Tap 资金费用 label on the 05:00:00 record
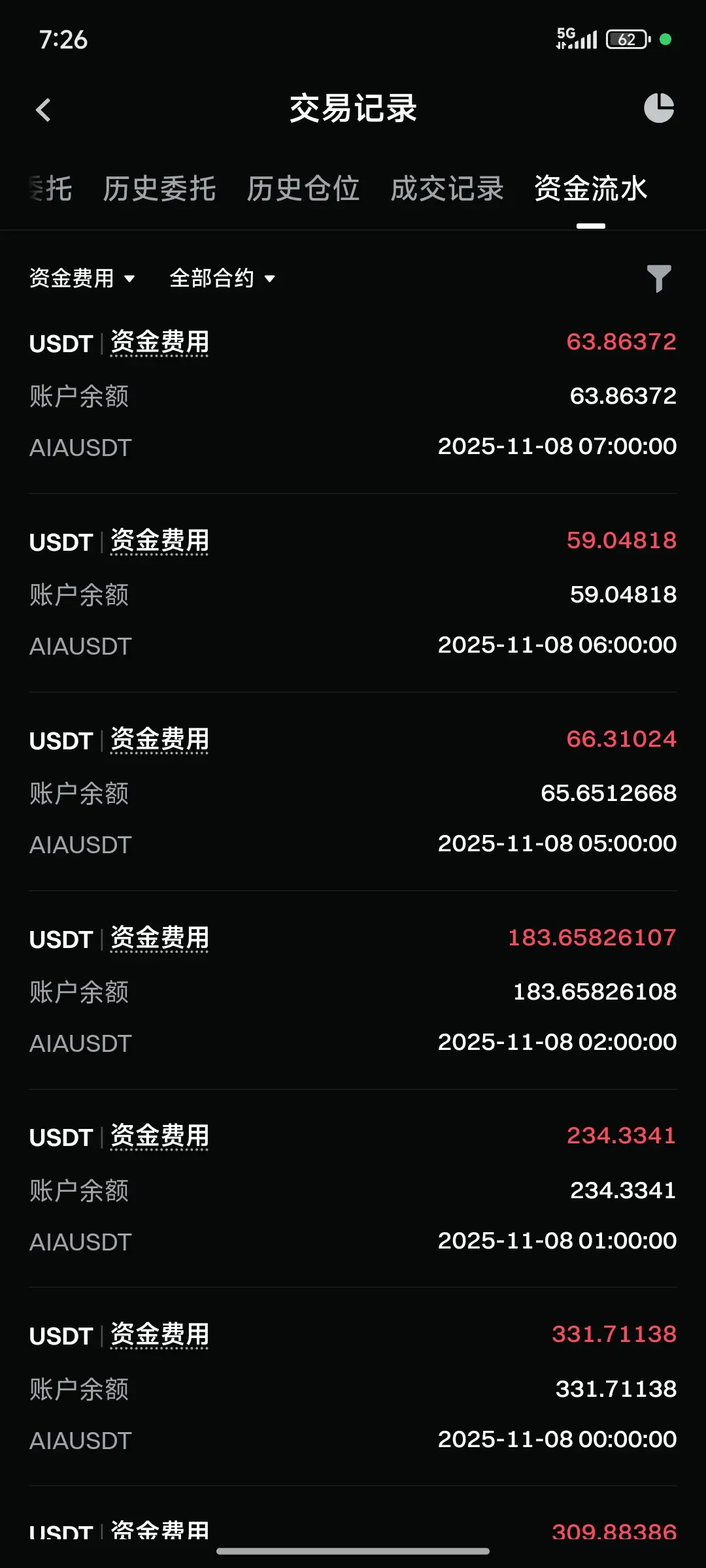 (160, 740)
